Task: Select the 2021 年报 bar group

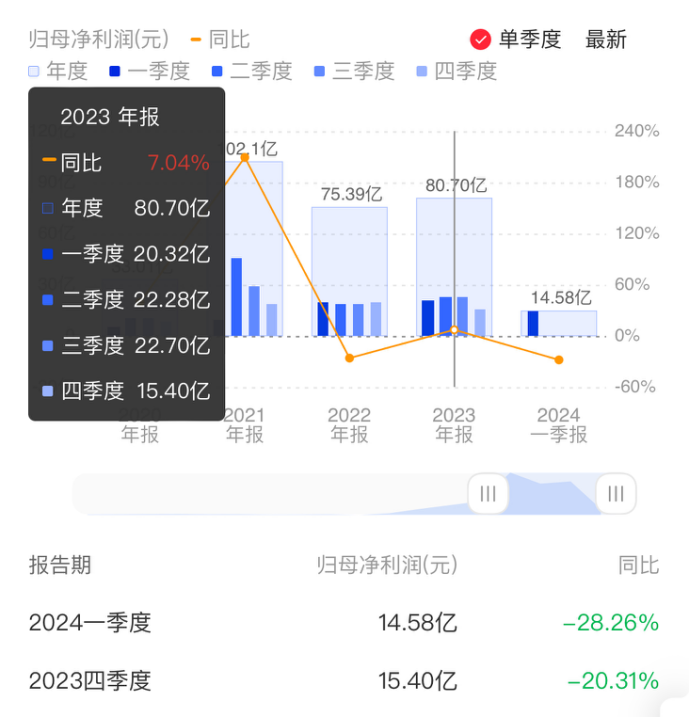Action: [246, 250]
